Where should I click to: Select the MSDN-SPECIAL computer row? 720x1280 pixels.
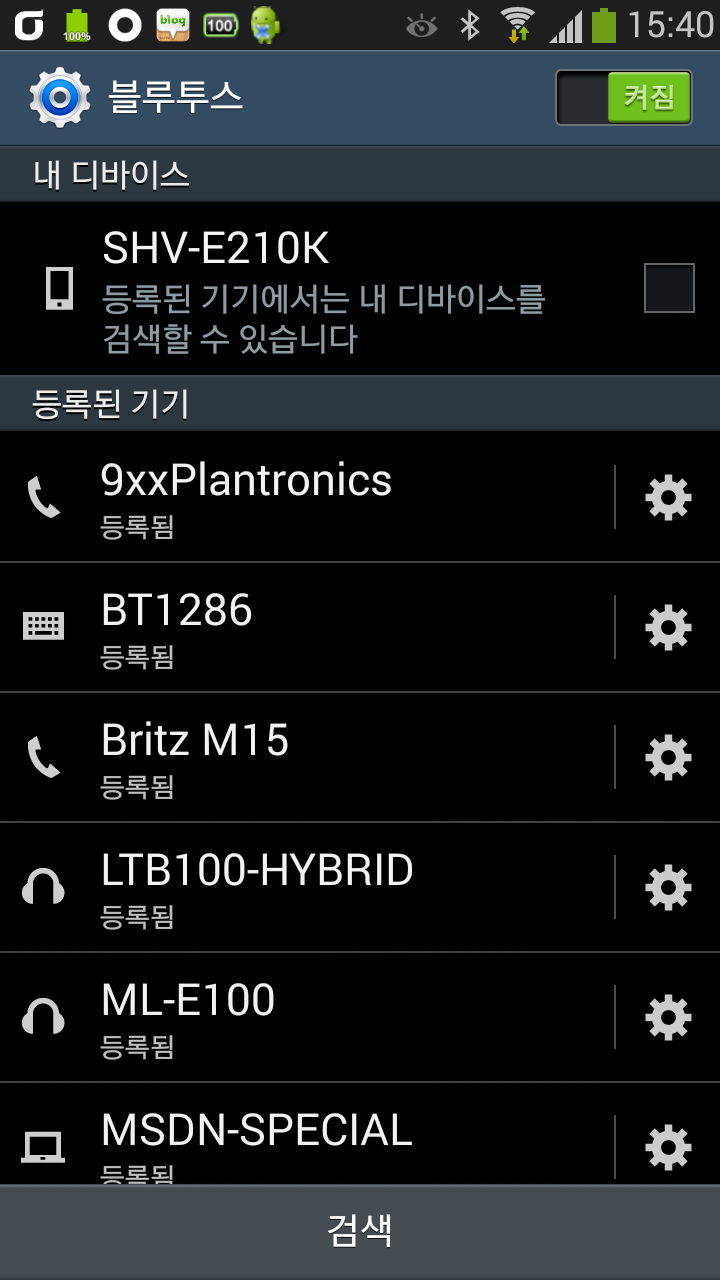pos(306,1135)
